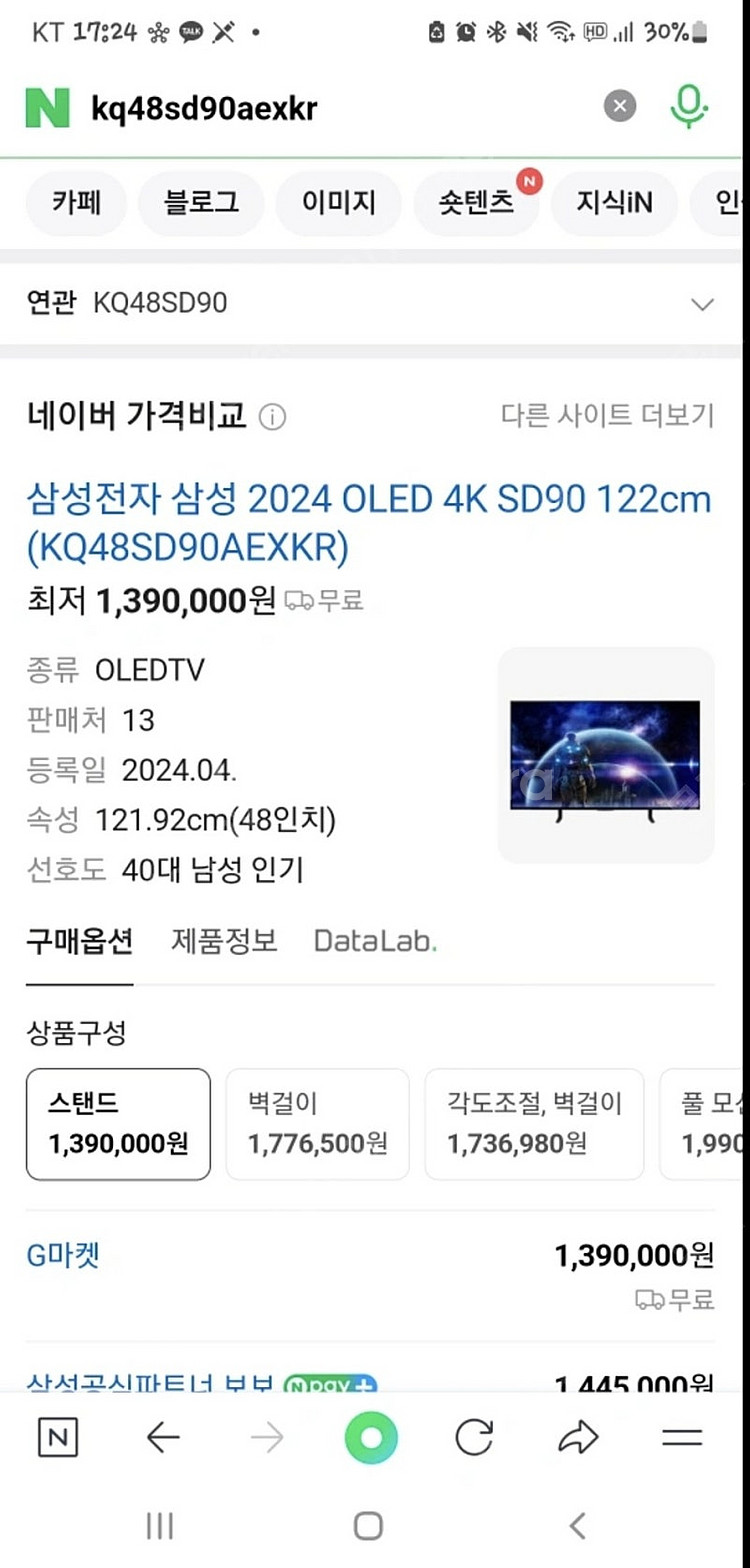The width and height of the screenshot is (750, 1568).
Task: Open the share icon in browser bar
Action: tap(578, 1437)
